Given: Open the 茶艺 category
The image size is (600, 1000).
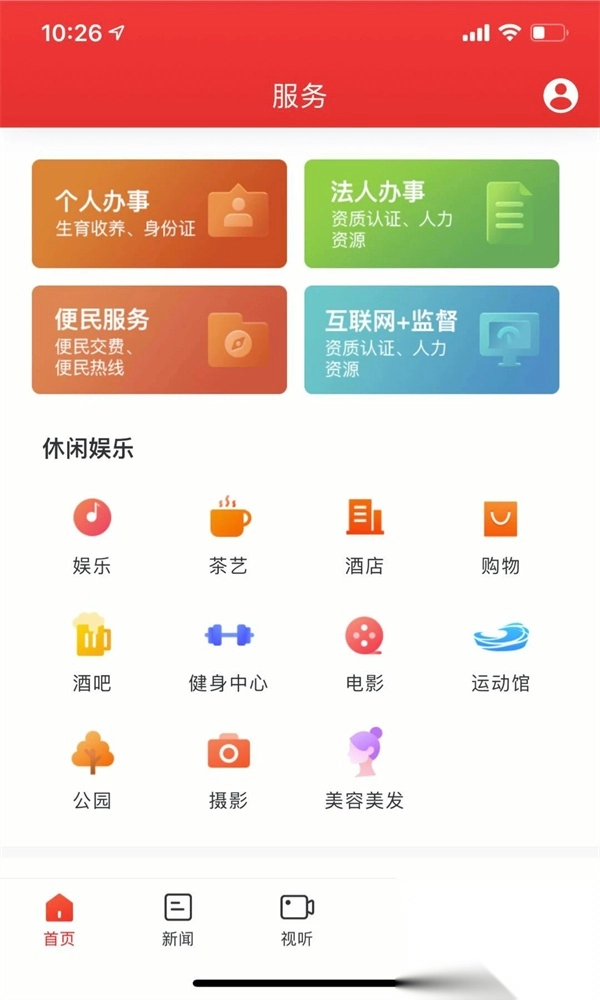Looking at the screenshot, I should point(229,518).
